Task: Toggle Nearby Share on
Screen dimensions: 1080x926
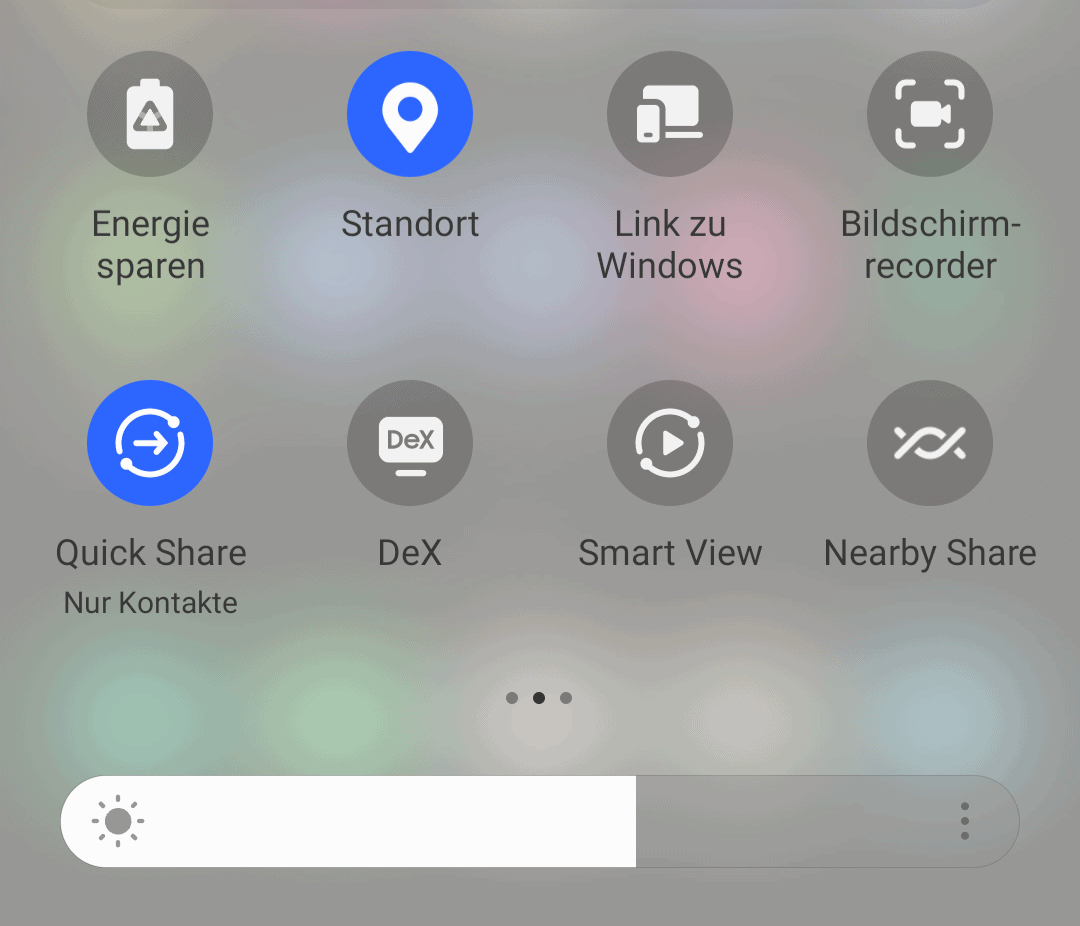Action: [930, 443]
